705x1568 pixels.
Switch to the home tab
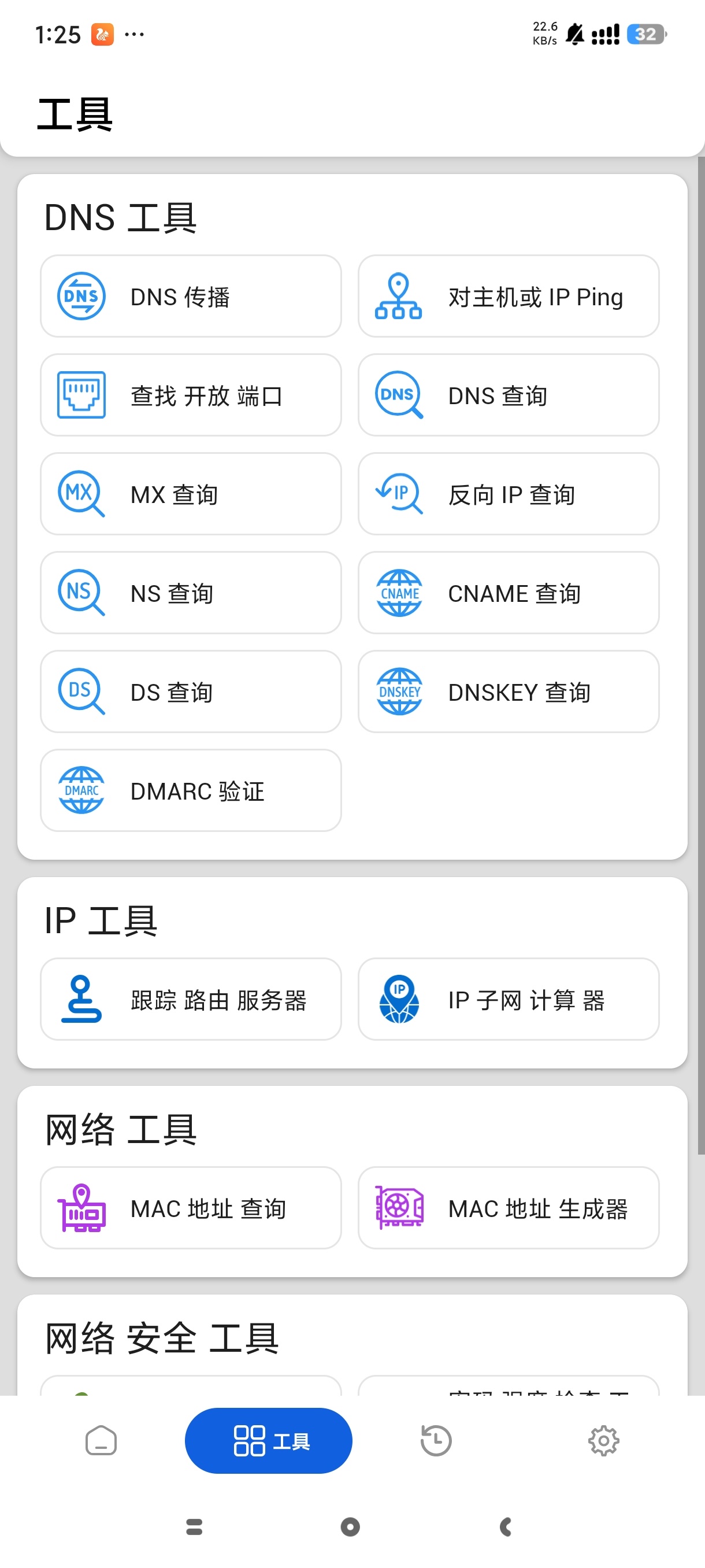point(101,1440)
